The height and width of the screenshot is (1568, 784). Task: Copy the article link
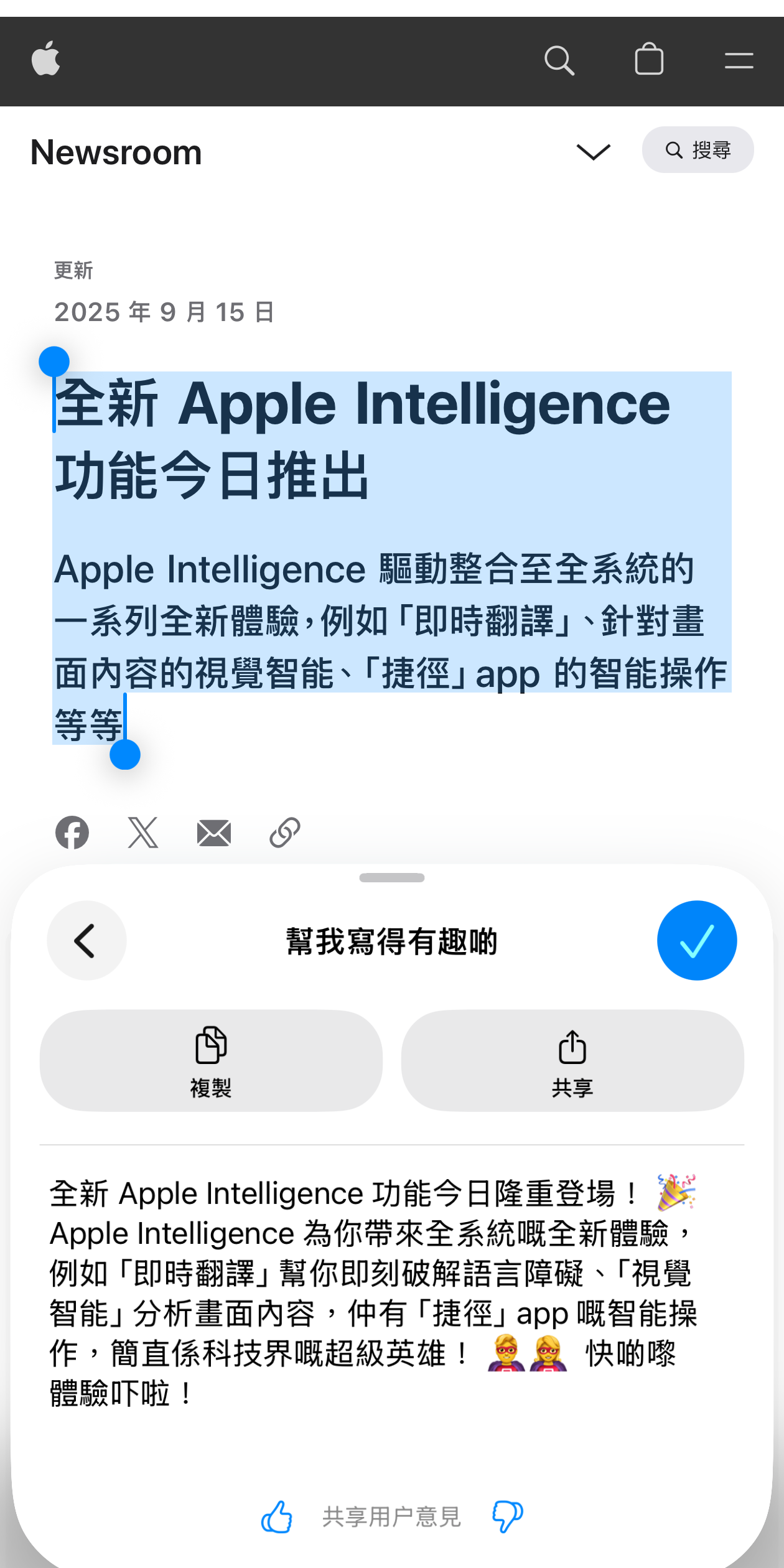coord(285,833)
